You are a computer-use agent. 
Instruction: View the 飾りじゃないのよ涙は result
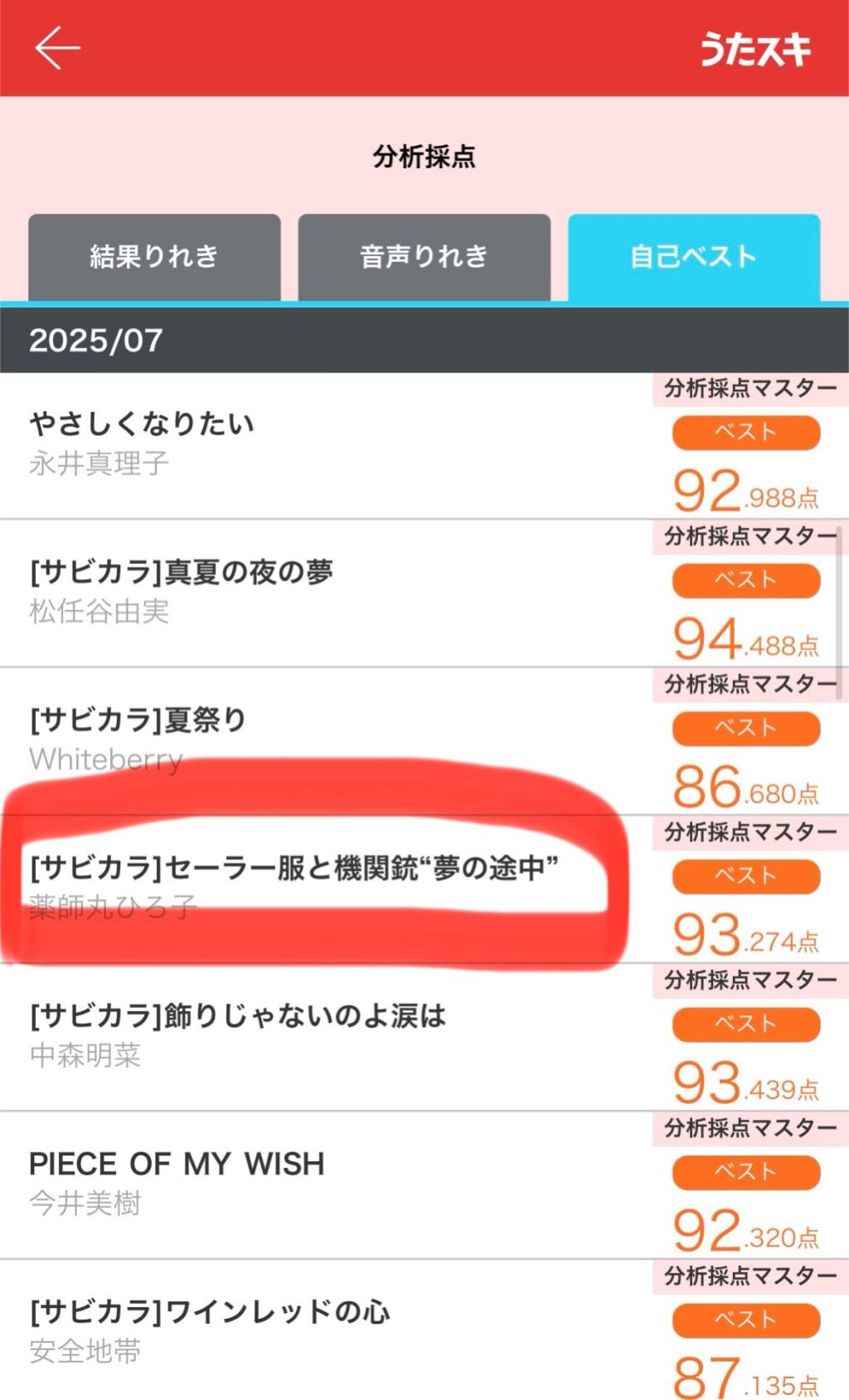point(332,1036)
